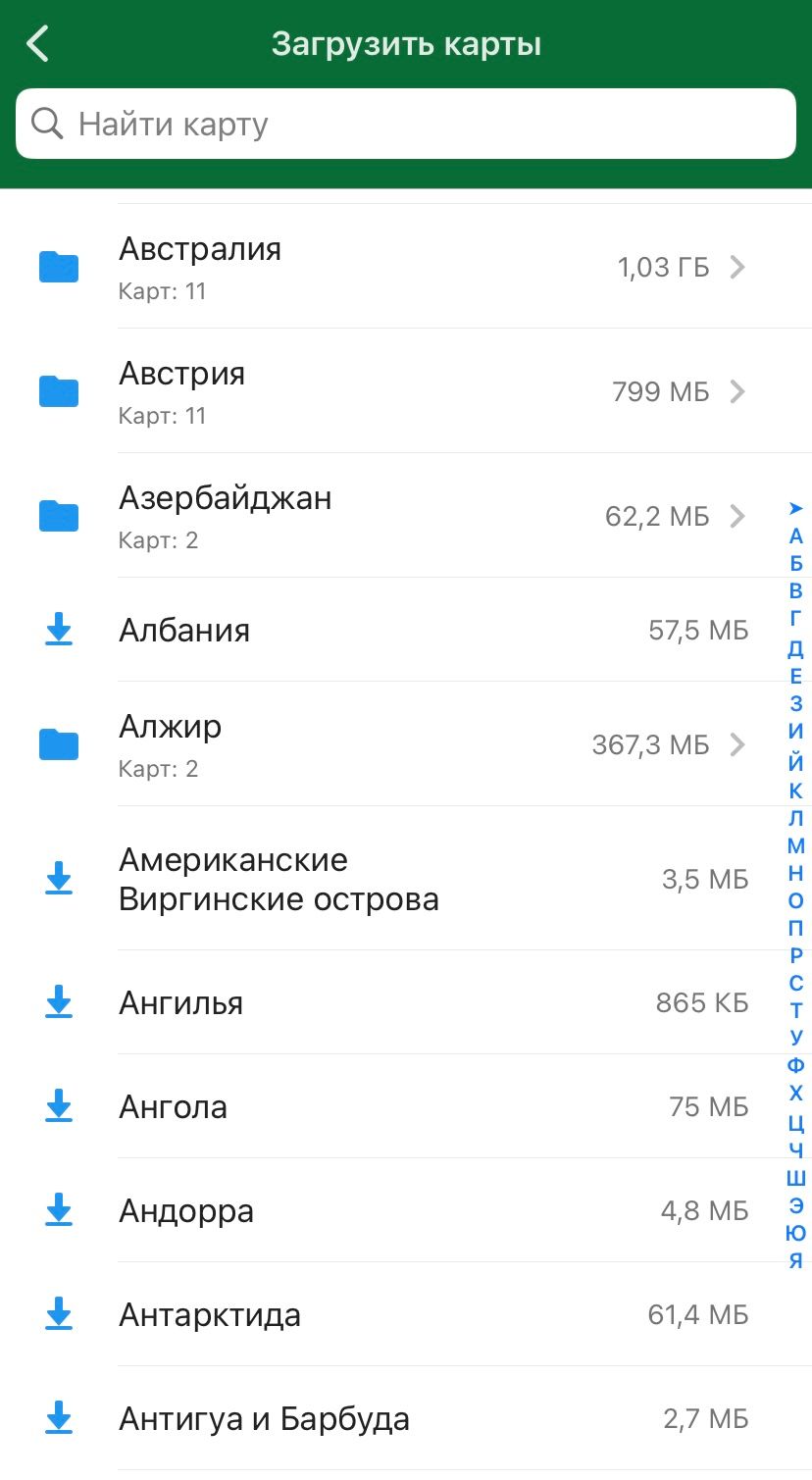
Task: Tap the Найти карту search field
Action: click(406, 123)
